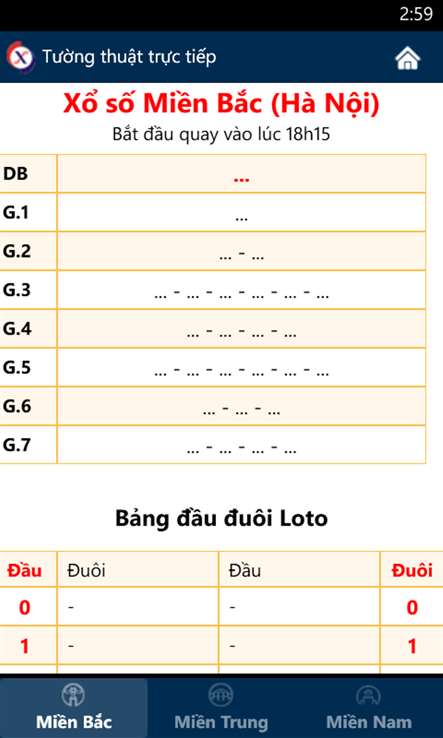
Task: Select the Miền Bắc tab
Action: [x=74, y=707]
